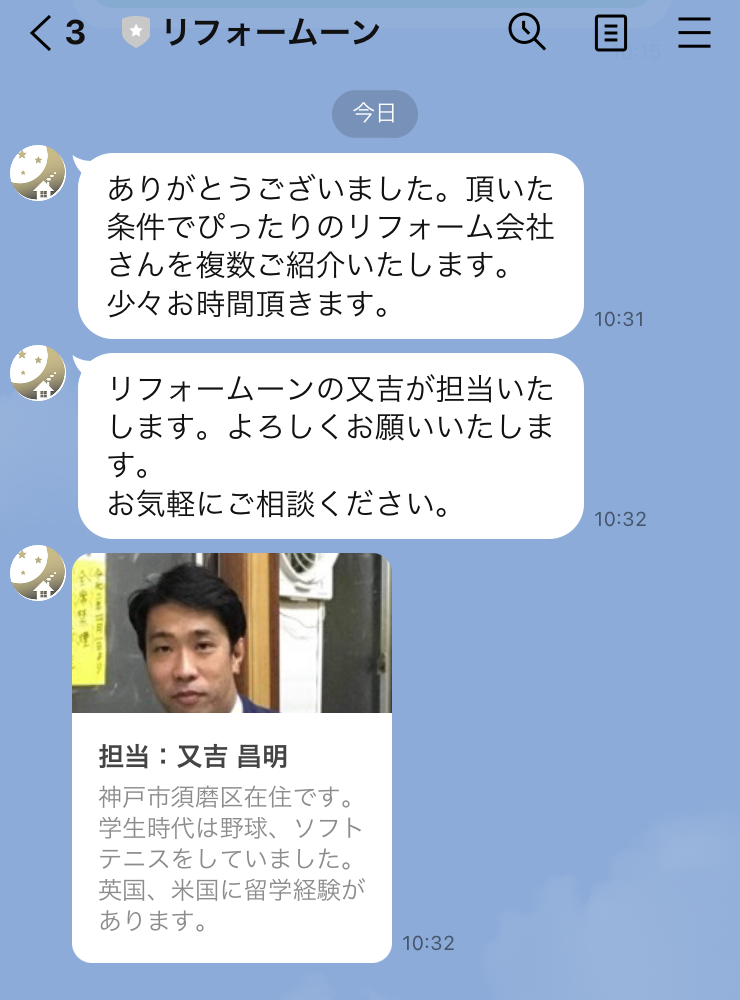This screenshot has width=740, height=1000.
Task: Search within this chat
Action: 526,33
